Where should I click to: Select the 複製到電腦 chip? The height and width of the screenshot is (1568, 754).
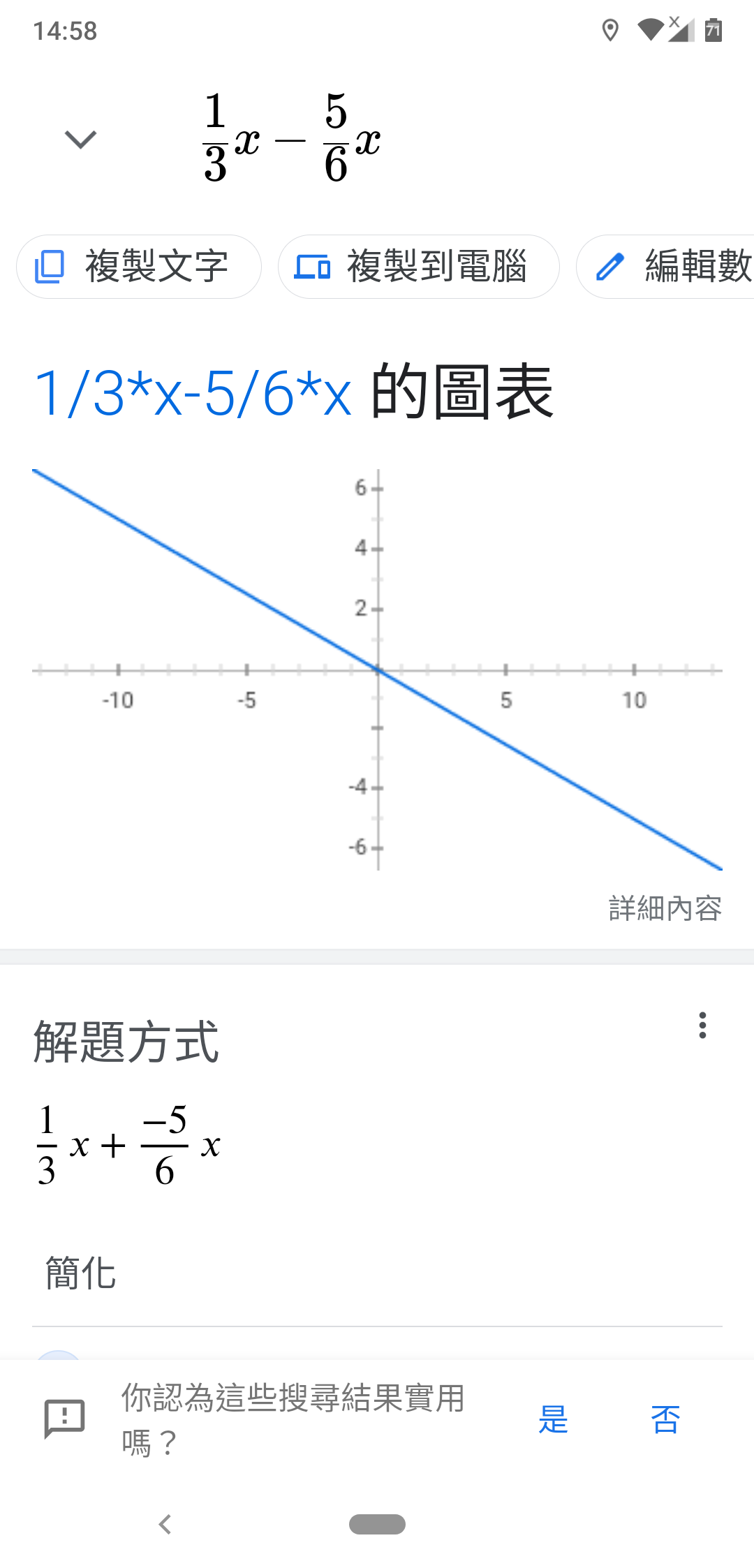pyautogui.click(x=418, y=267)
